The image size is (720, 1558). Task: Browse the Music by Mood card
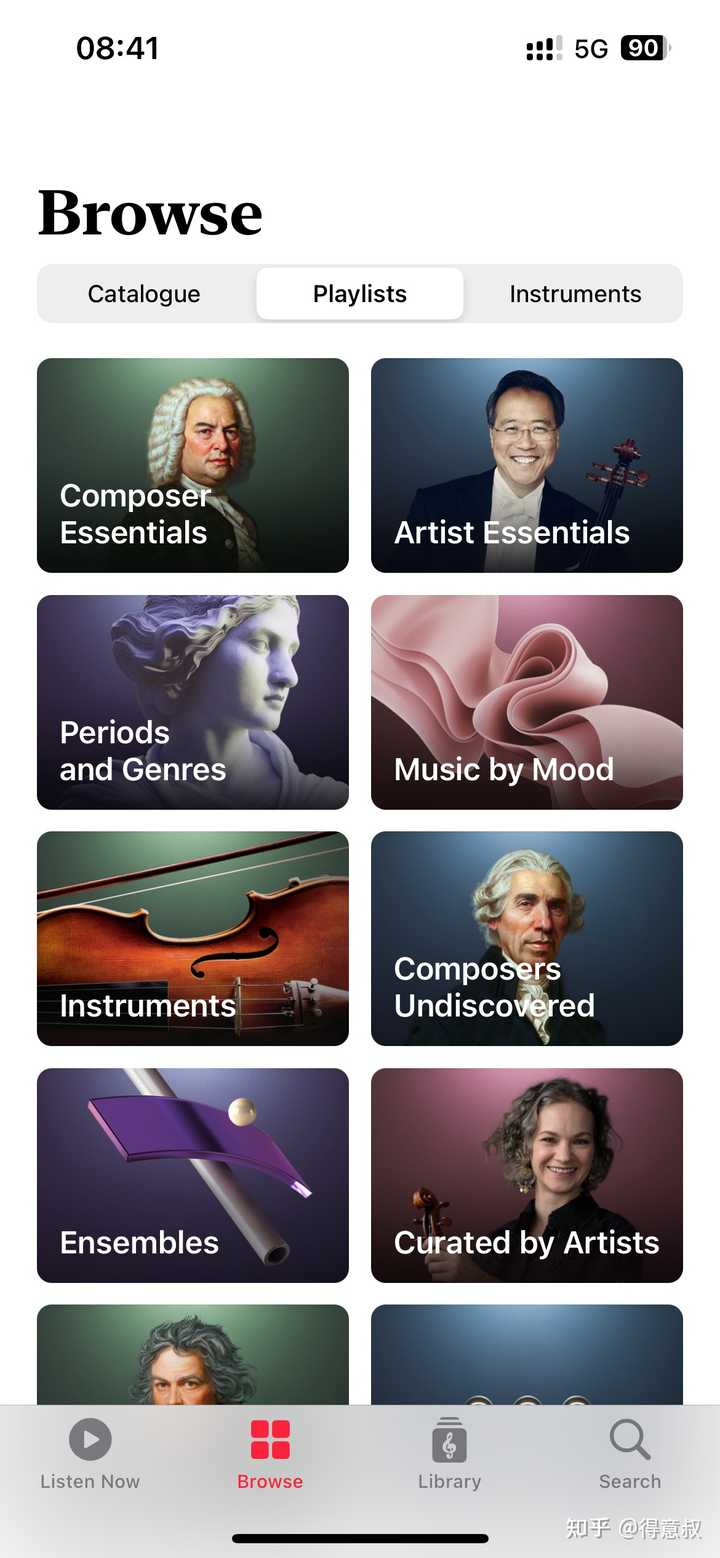click(x=527, y=702)
